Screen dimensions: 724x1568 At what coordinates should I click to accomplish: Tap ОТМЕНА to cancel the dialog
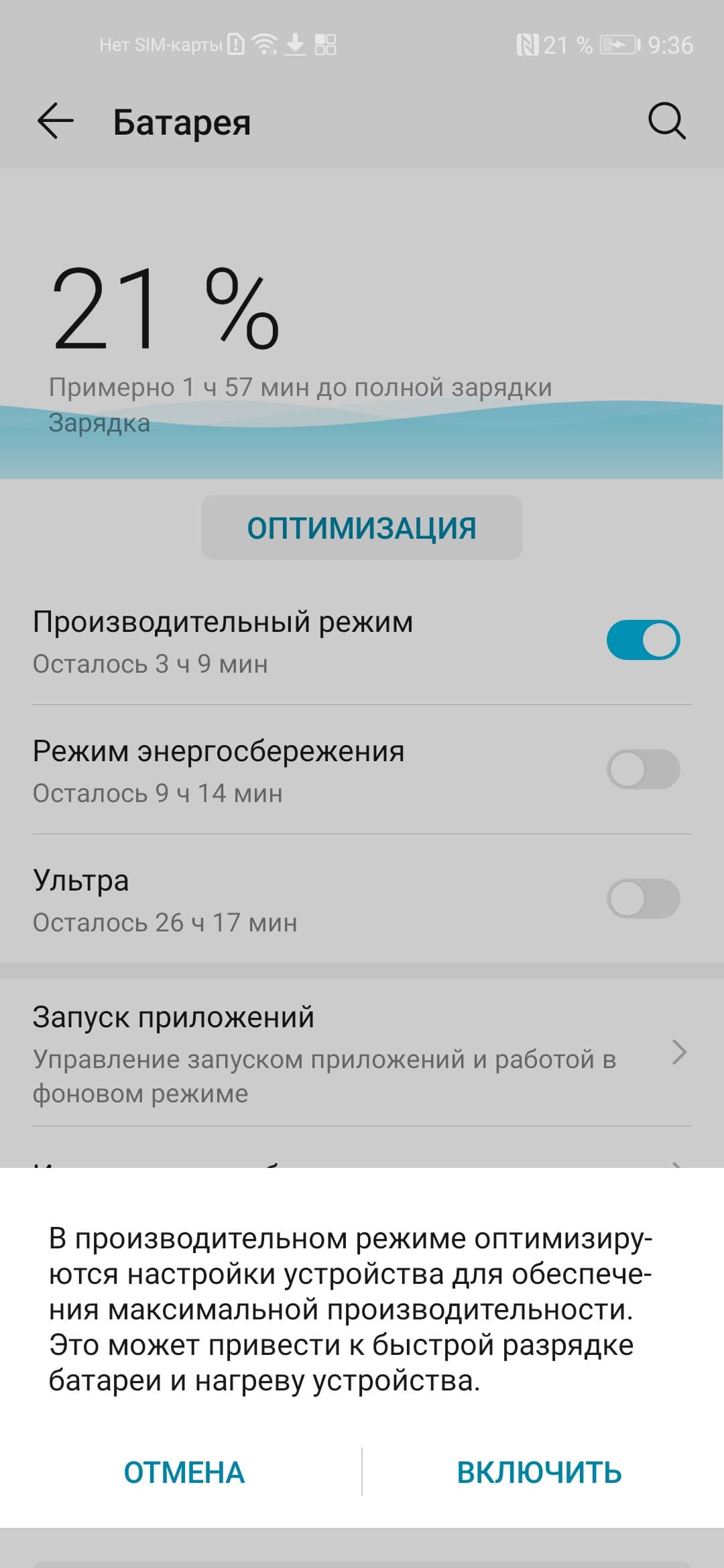(184, 1472)
